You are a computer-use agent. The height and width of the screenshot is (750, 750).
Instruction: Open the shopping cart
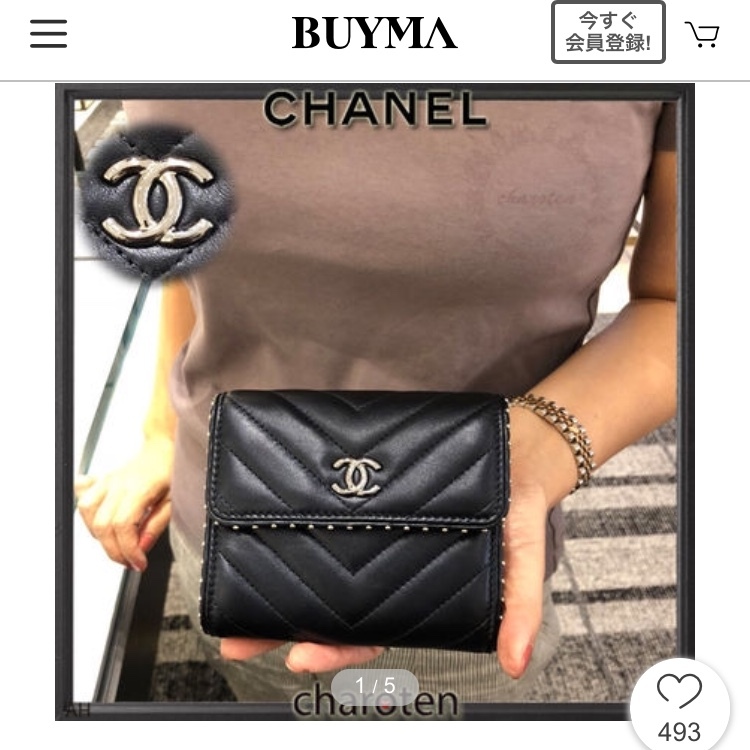[702, 34]
